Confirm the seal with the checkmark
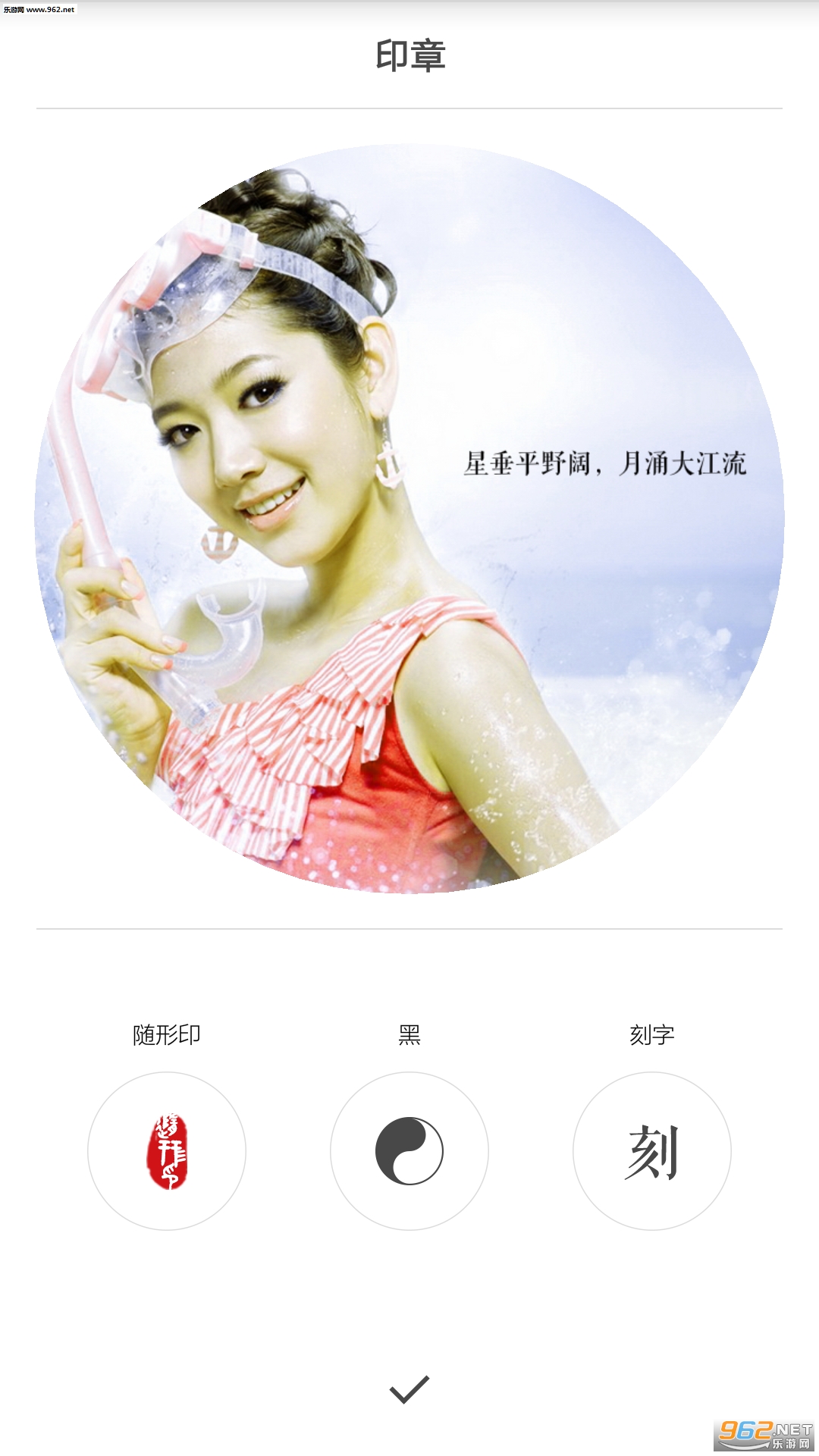 [409, 1389]
